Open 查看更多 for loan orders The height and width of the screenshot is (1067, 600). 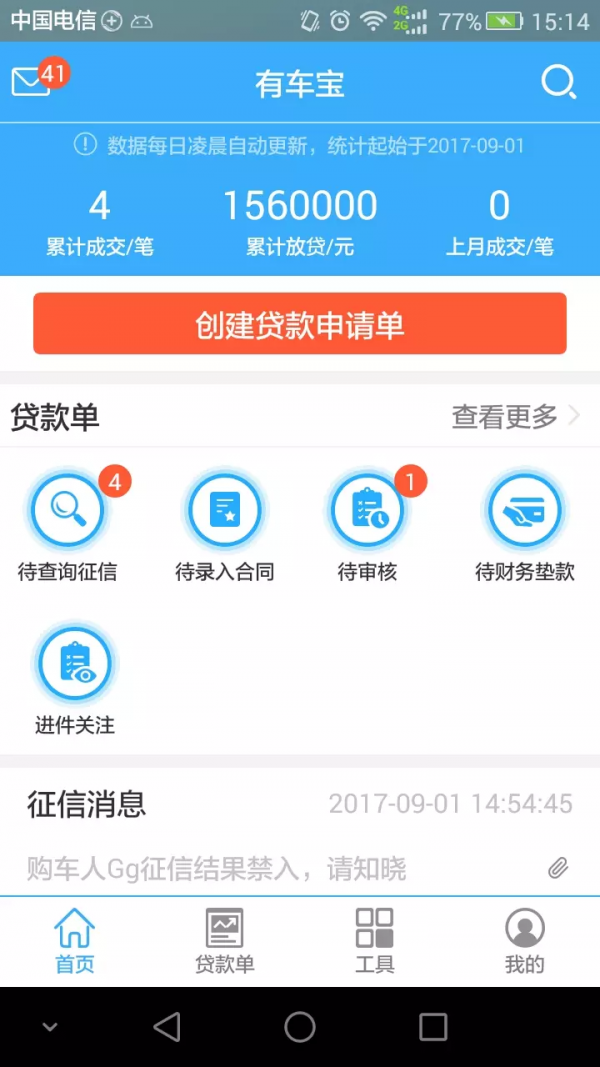click(516, 416)
